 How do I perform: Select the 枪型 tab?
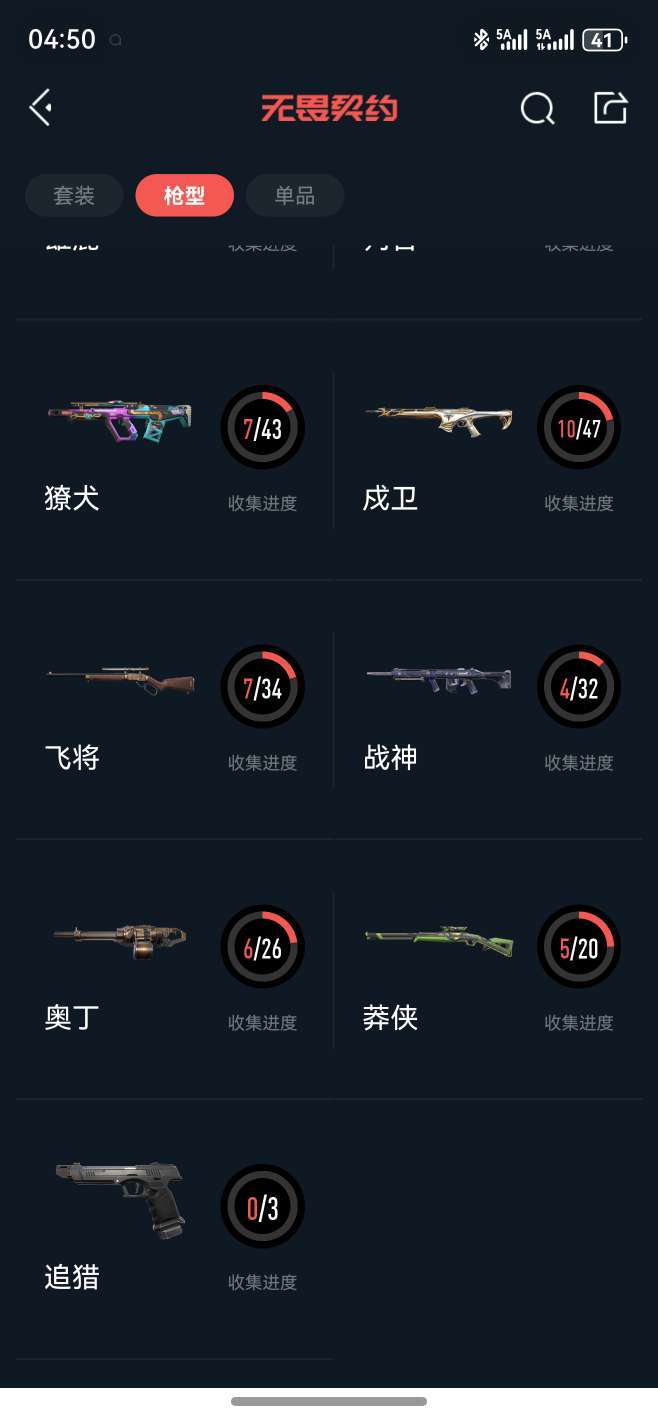tap(184, 196)
